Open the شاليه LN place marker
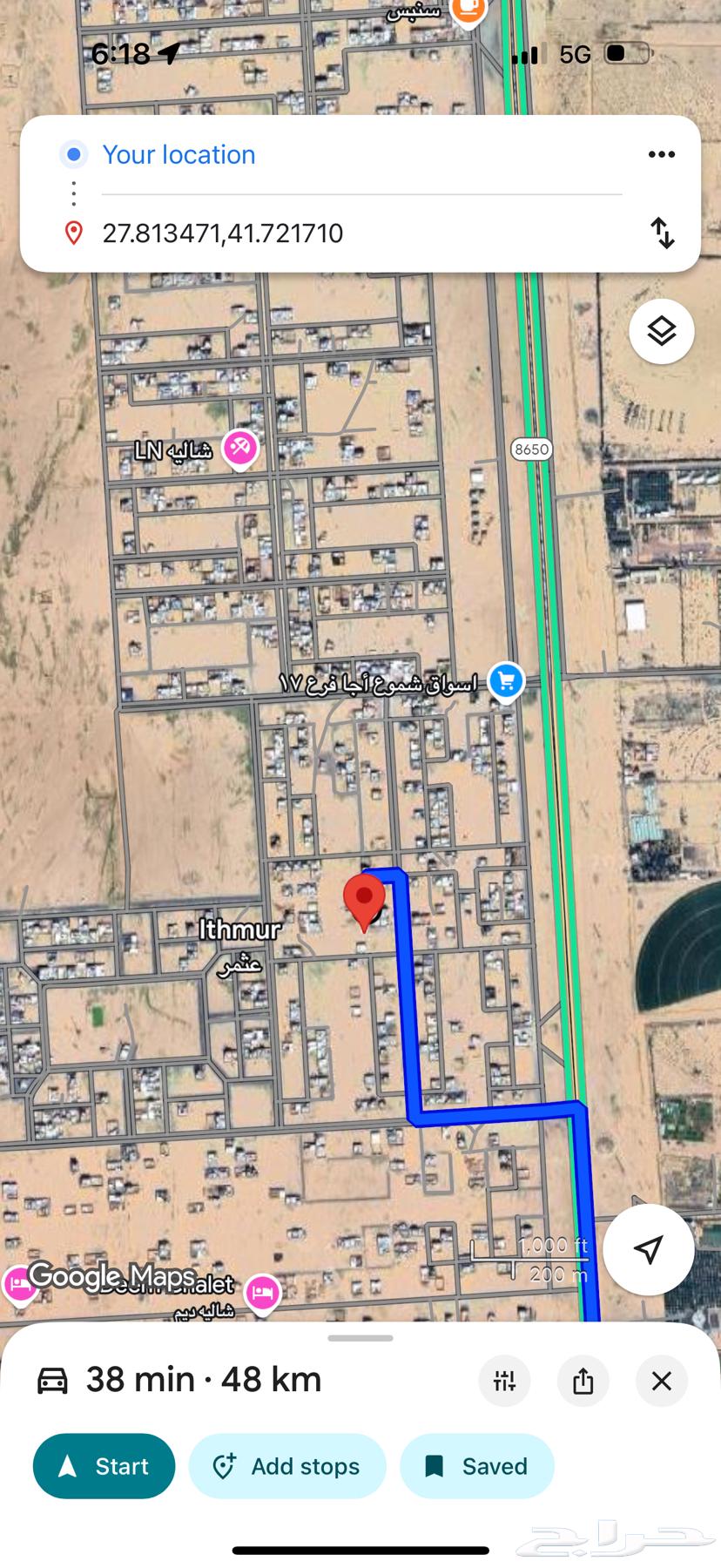This screenshot has height=1568, width=721. [239, 448]
